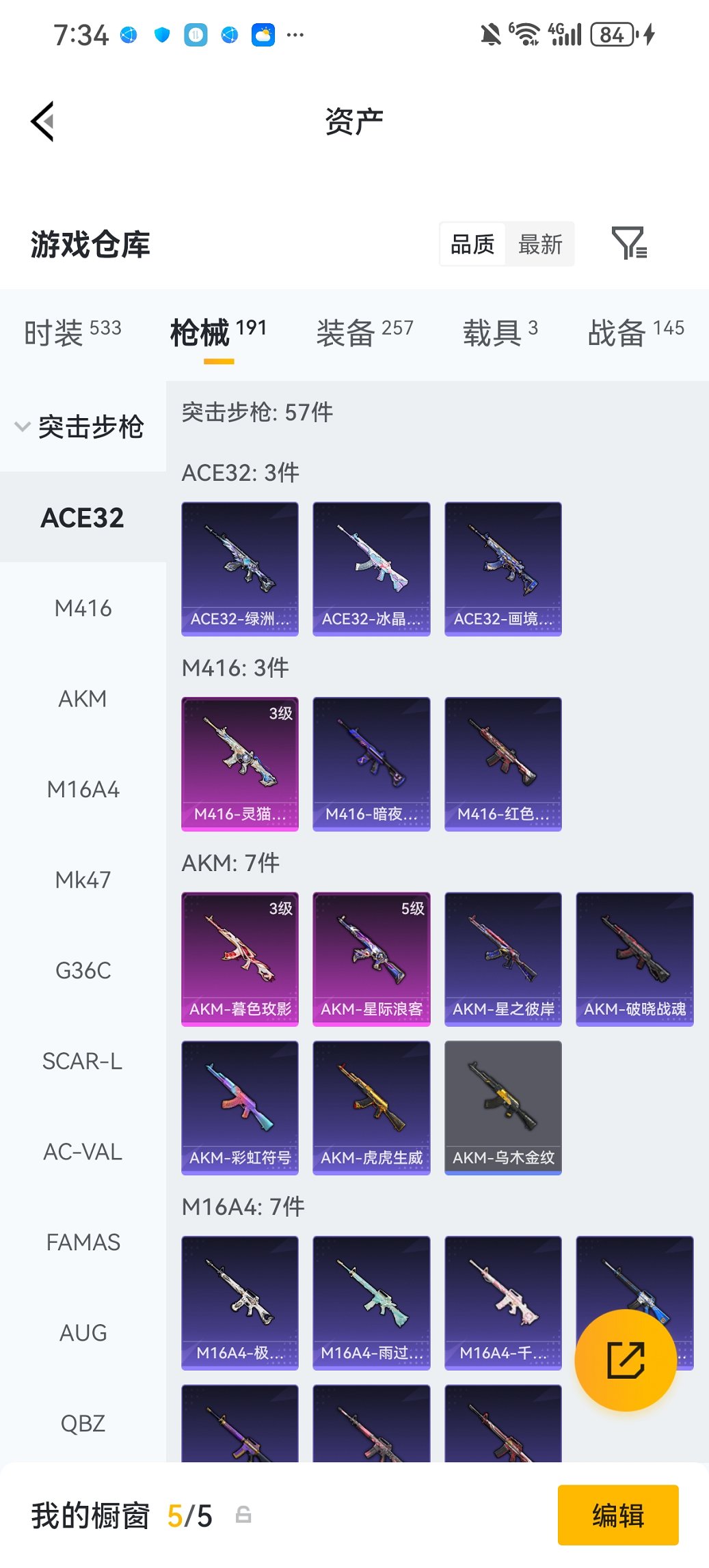The height and width of the screenshot is (1568, 709).
Task: Open the AKM-乌木金纹 item
Action: coord(503,1107)
